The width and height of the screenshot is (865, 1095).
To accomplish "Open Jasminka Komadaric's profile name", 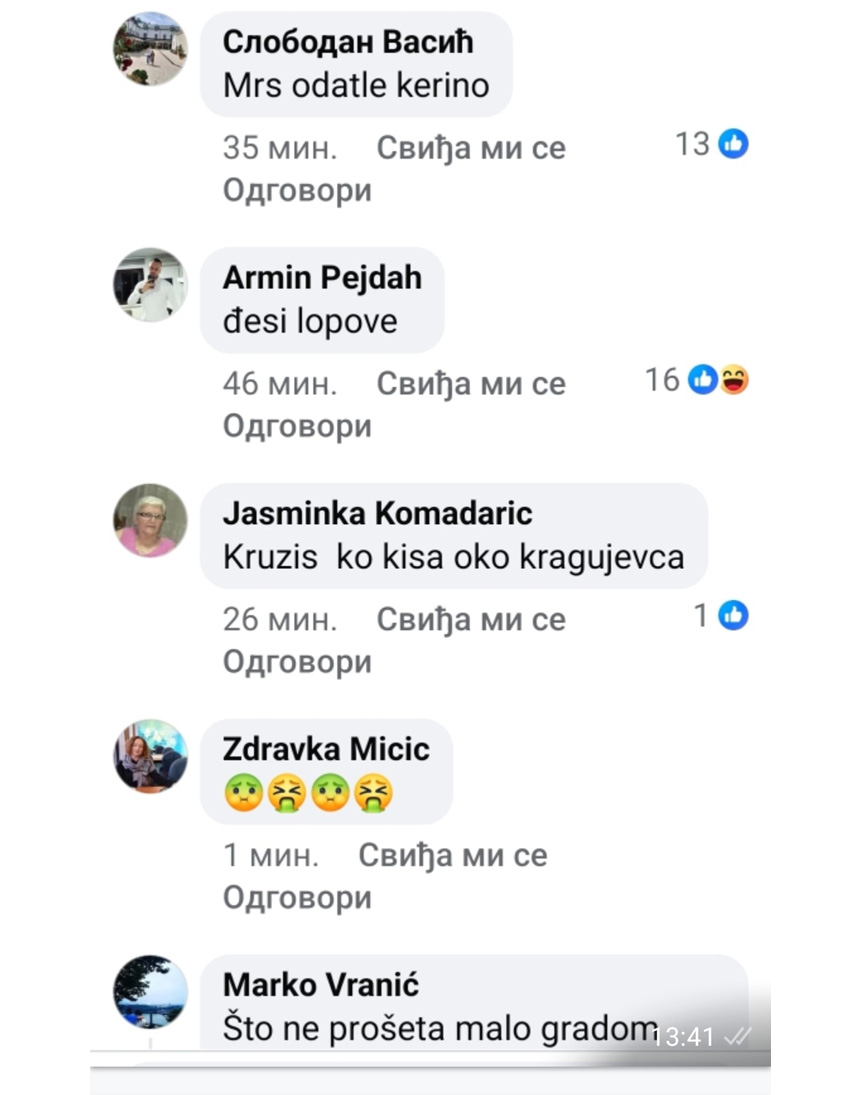I will click(377, 514).
